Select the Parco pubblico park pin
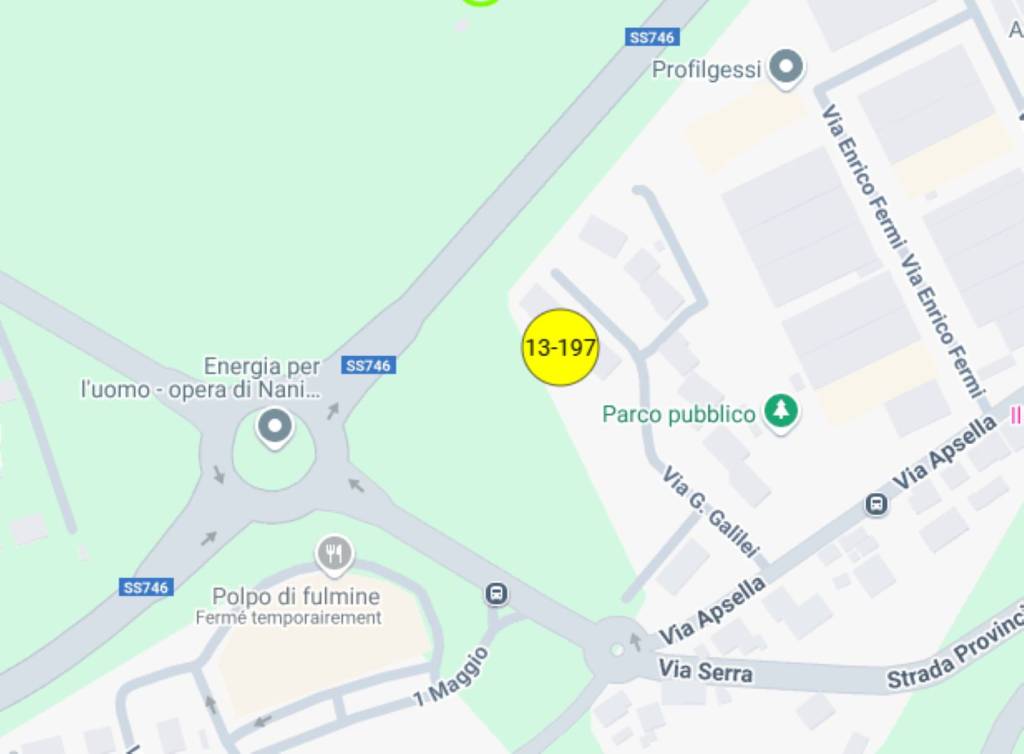 pyautogui.click(x=782, y=411)
